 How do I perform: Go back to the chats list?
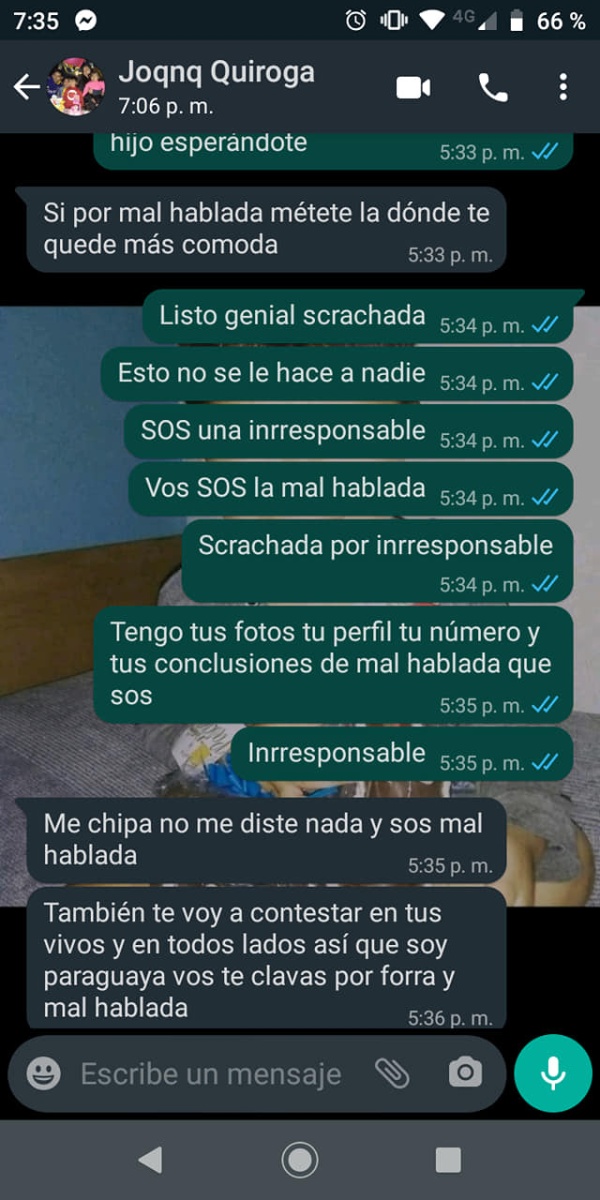[26, 88]
